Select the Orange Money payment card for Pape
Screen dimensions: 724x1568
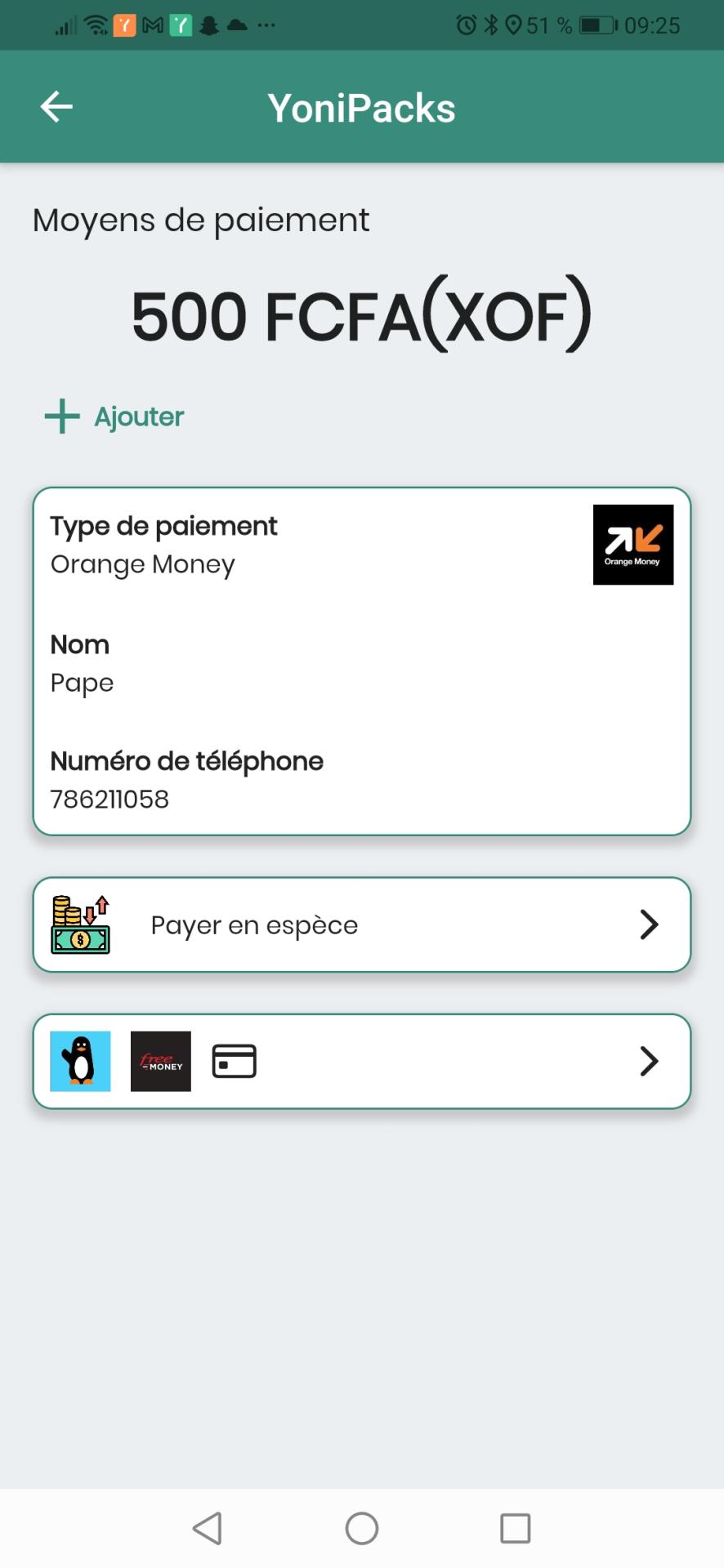pos(361,661)
